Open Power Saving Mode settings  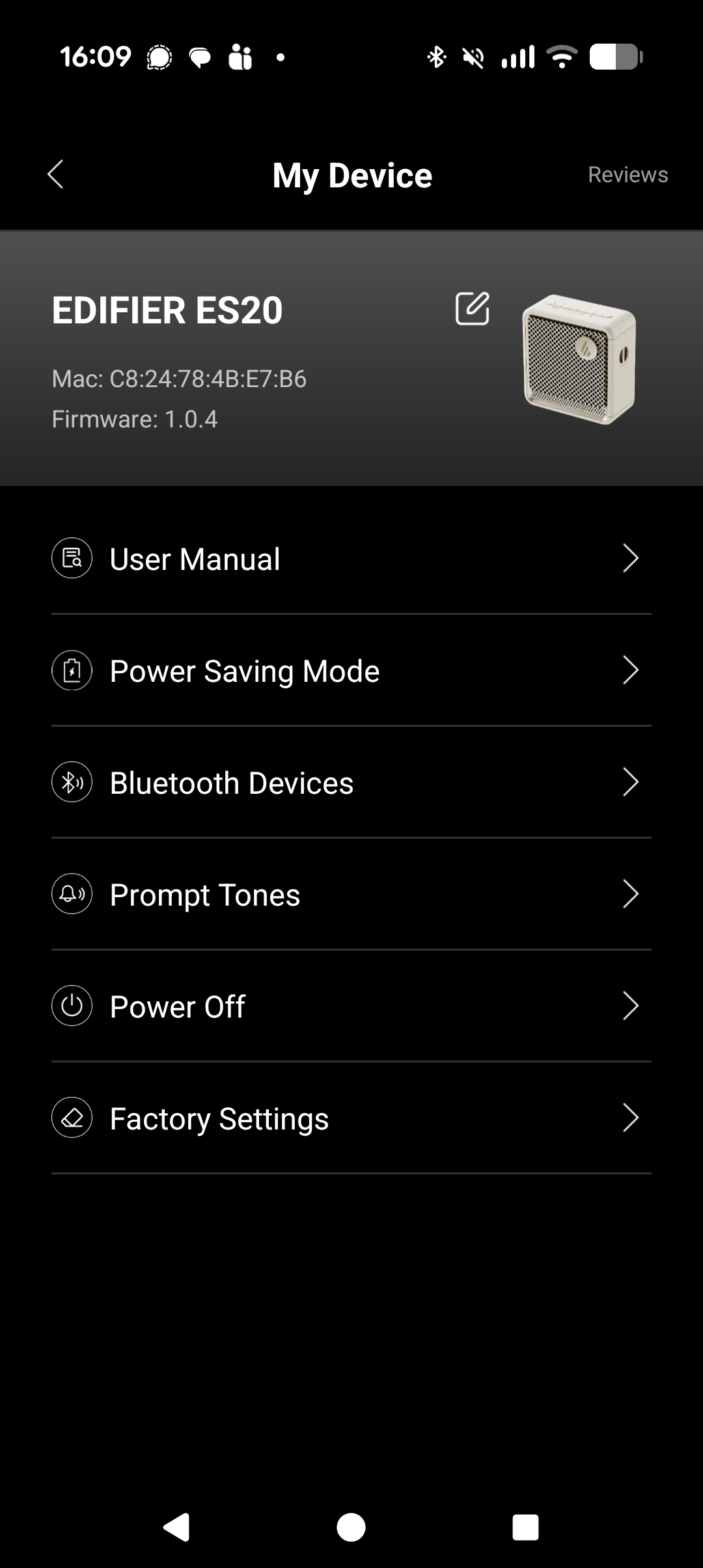pyautogui.click(x=351, y=671)
